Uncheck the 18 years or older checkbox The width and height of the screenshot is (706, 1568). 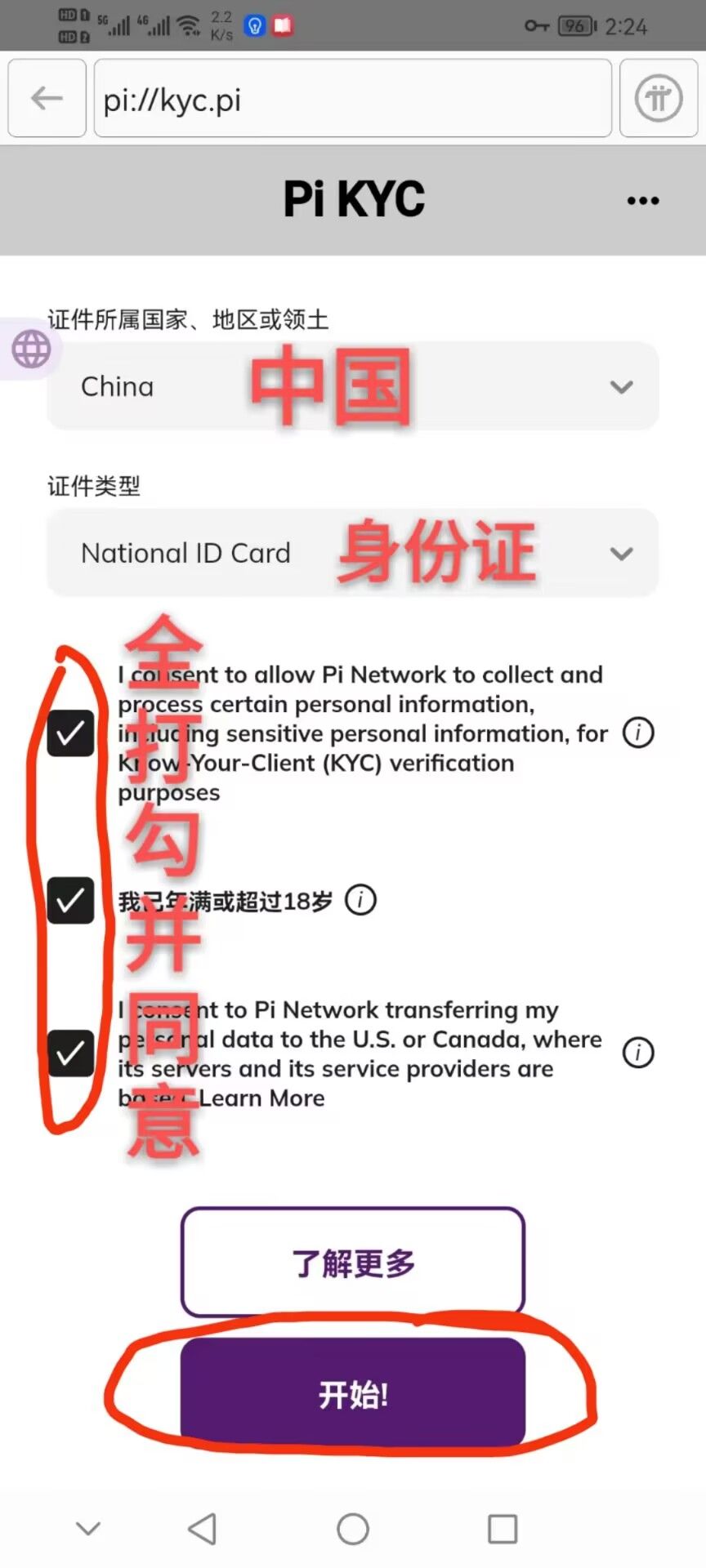[70, 901]
